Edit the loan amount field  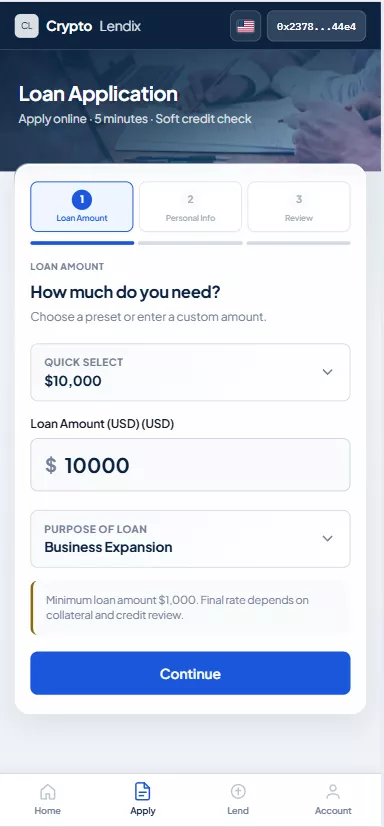coord(190,465)
